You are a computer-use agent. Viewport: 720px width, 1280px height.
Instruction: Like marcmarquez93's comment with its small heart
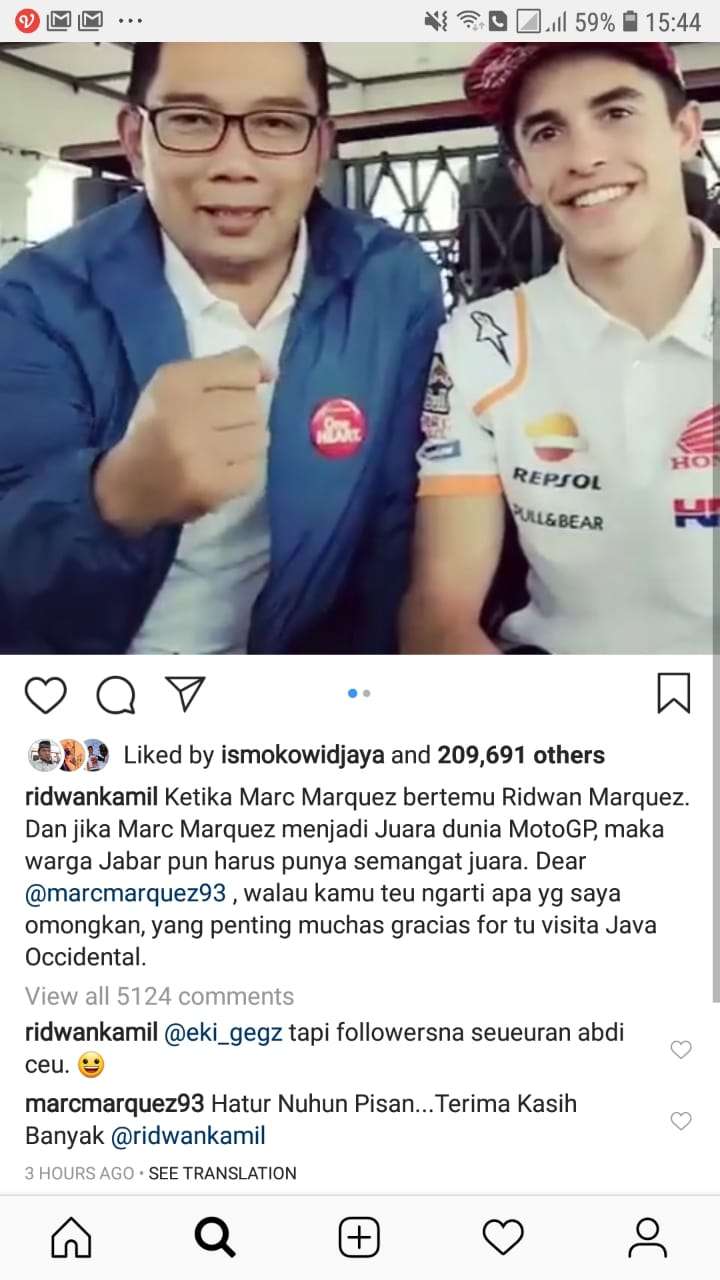[681, 1121]
